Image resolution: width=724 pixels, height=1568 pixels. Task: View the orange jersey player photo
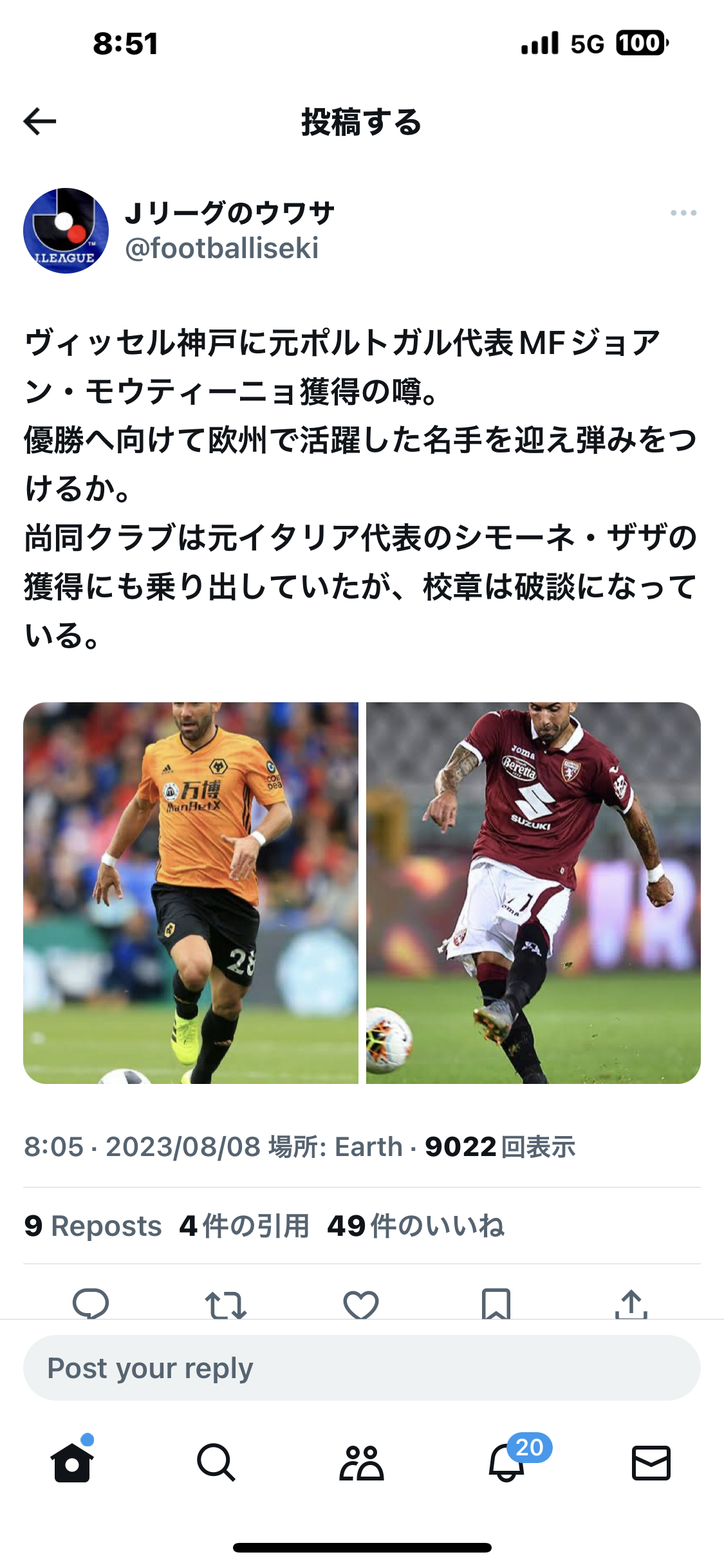point(190,893)
